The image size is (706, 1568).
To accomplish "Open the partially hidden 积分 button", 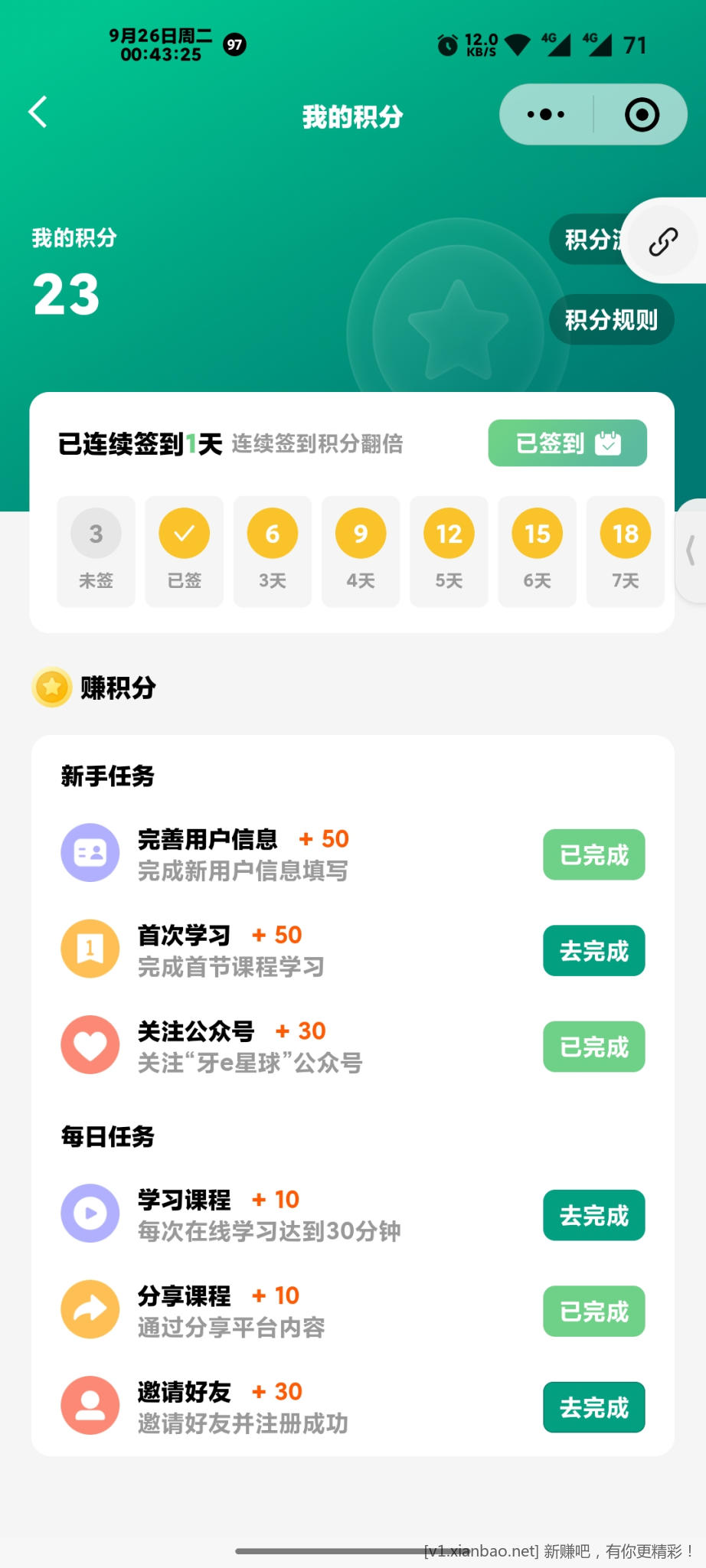I will (590, 240).
